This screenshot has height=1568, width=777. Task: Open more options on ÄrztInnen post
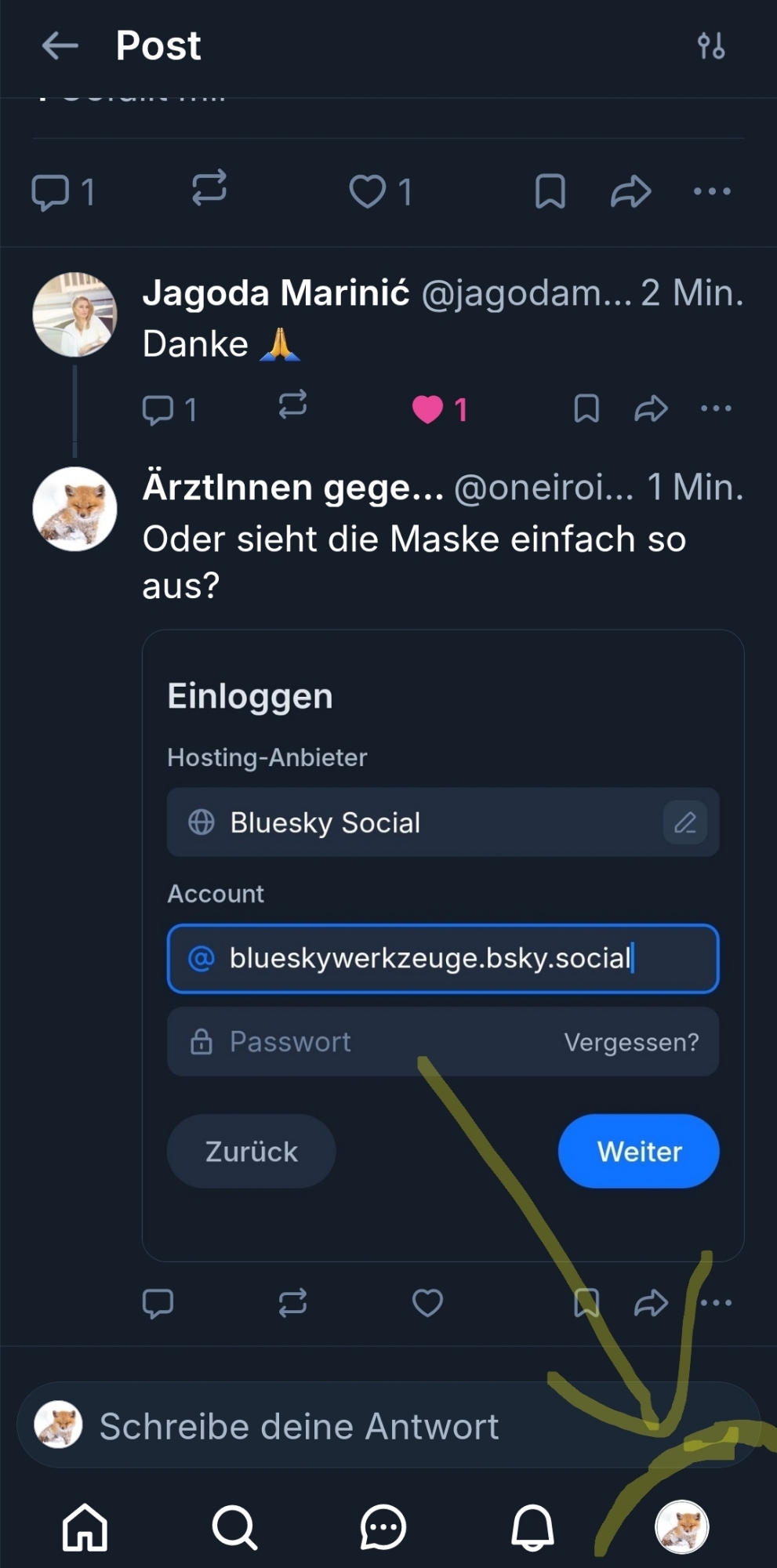click(716, 1303)
